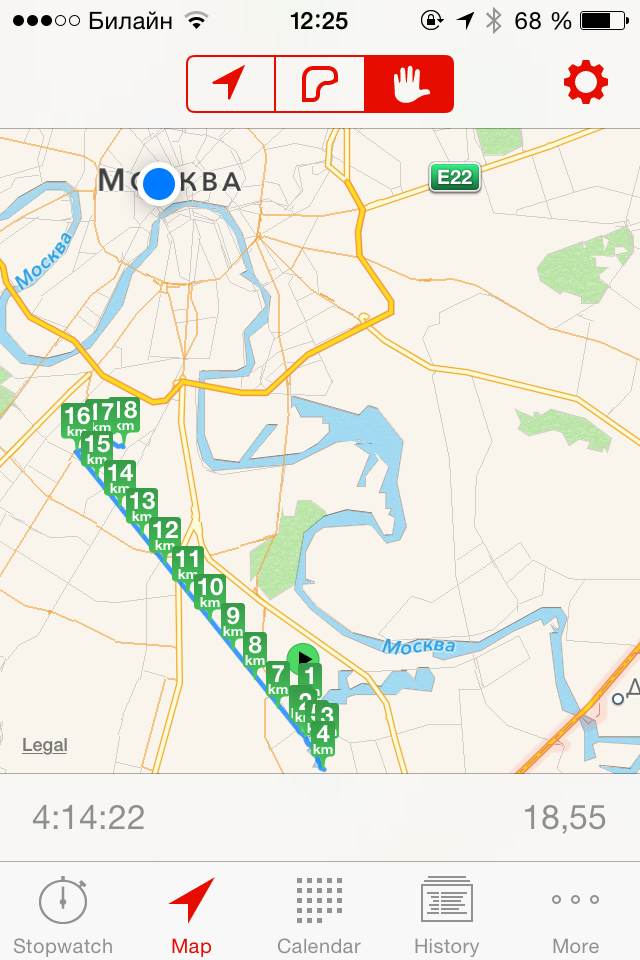Select the route outline map mode
640x960 pixels.
(319, 84)
